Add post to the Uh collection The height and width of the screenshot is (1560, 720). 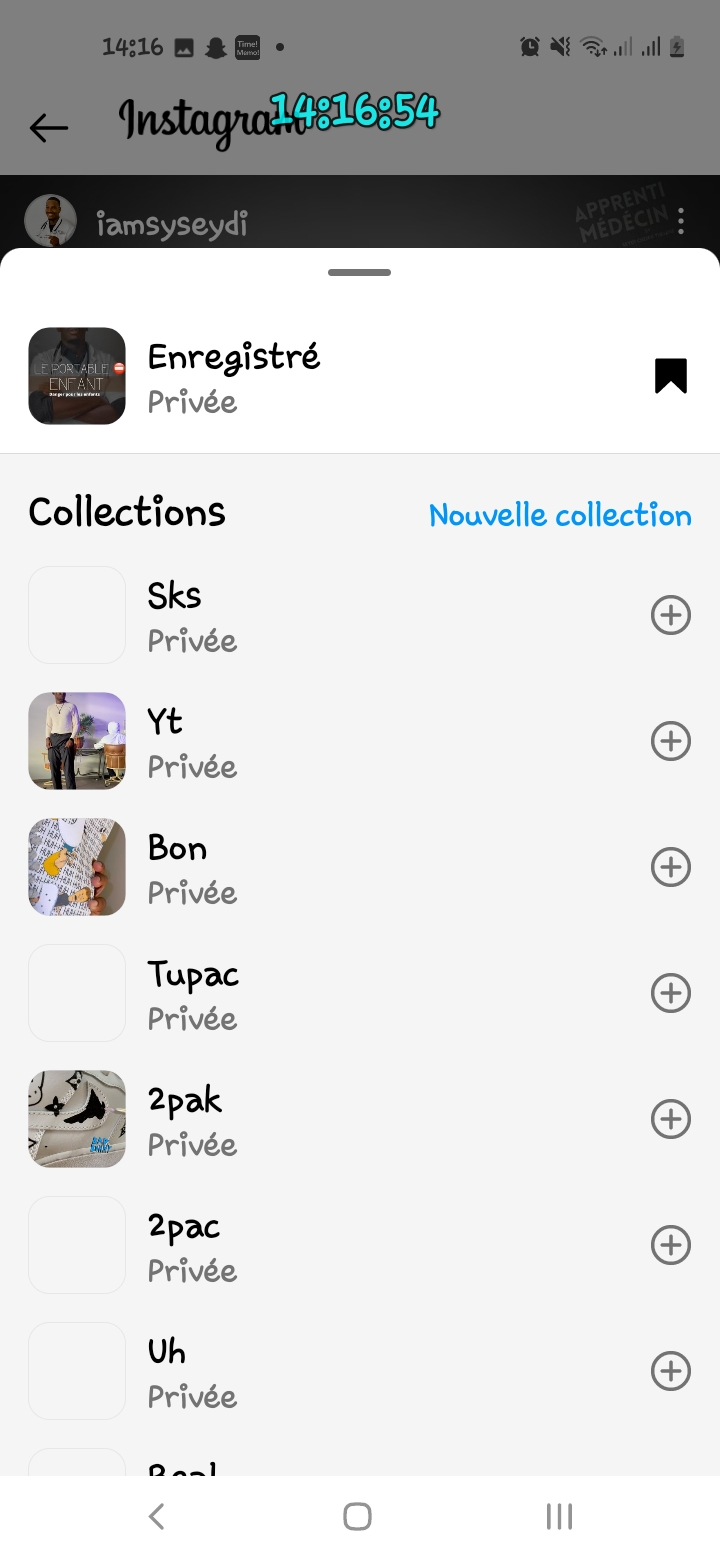(671, 1371)
